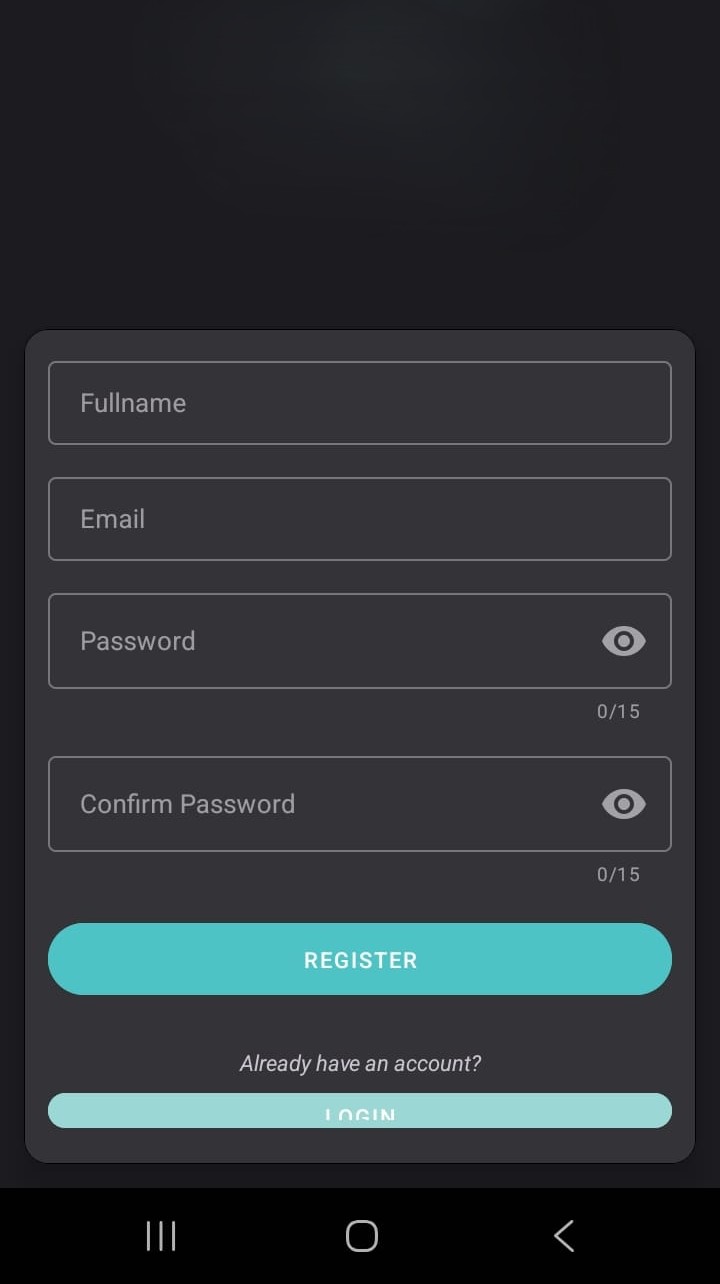Tap the Email placeholder label
The height and width of the screenshot is (1284, 720).
(112, 519)
